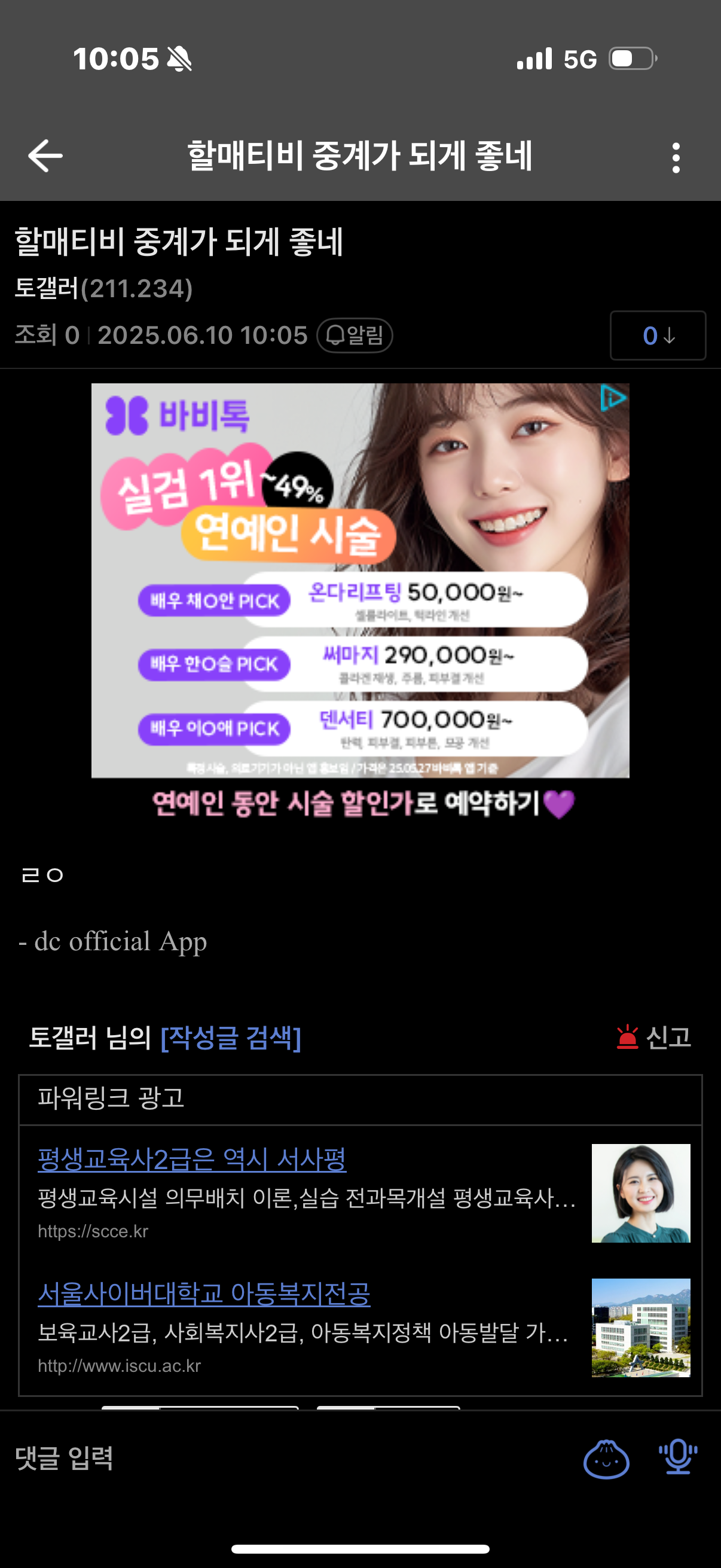Go back using the arrow icon
Image resolution: width=721 pixels, height=1568 pixels.
[45, 156]
